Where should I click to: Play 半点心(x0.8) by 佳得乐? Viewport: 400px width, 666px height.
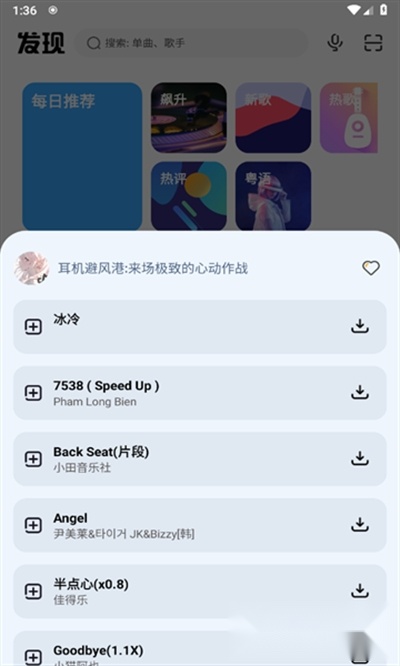tap(200, 592)
